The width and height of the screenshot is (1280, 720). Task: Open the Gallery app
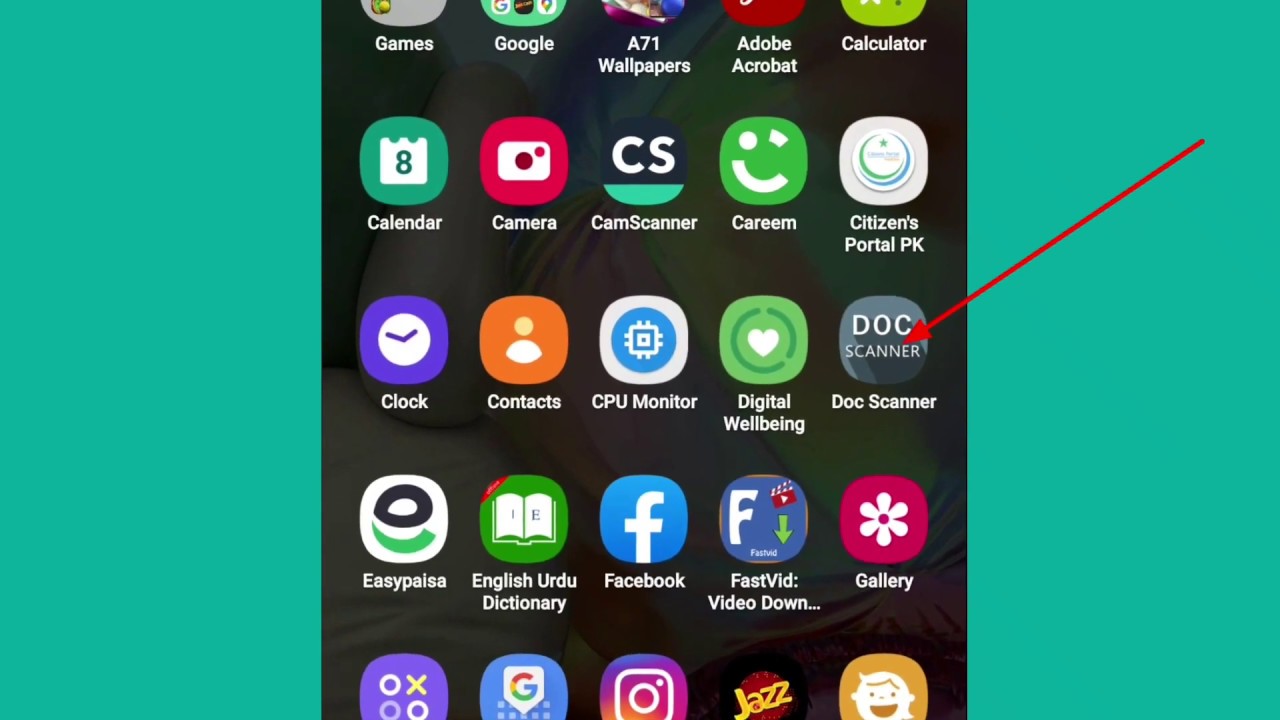click(x=884, y=520)
